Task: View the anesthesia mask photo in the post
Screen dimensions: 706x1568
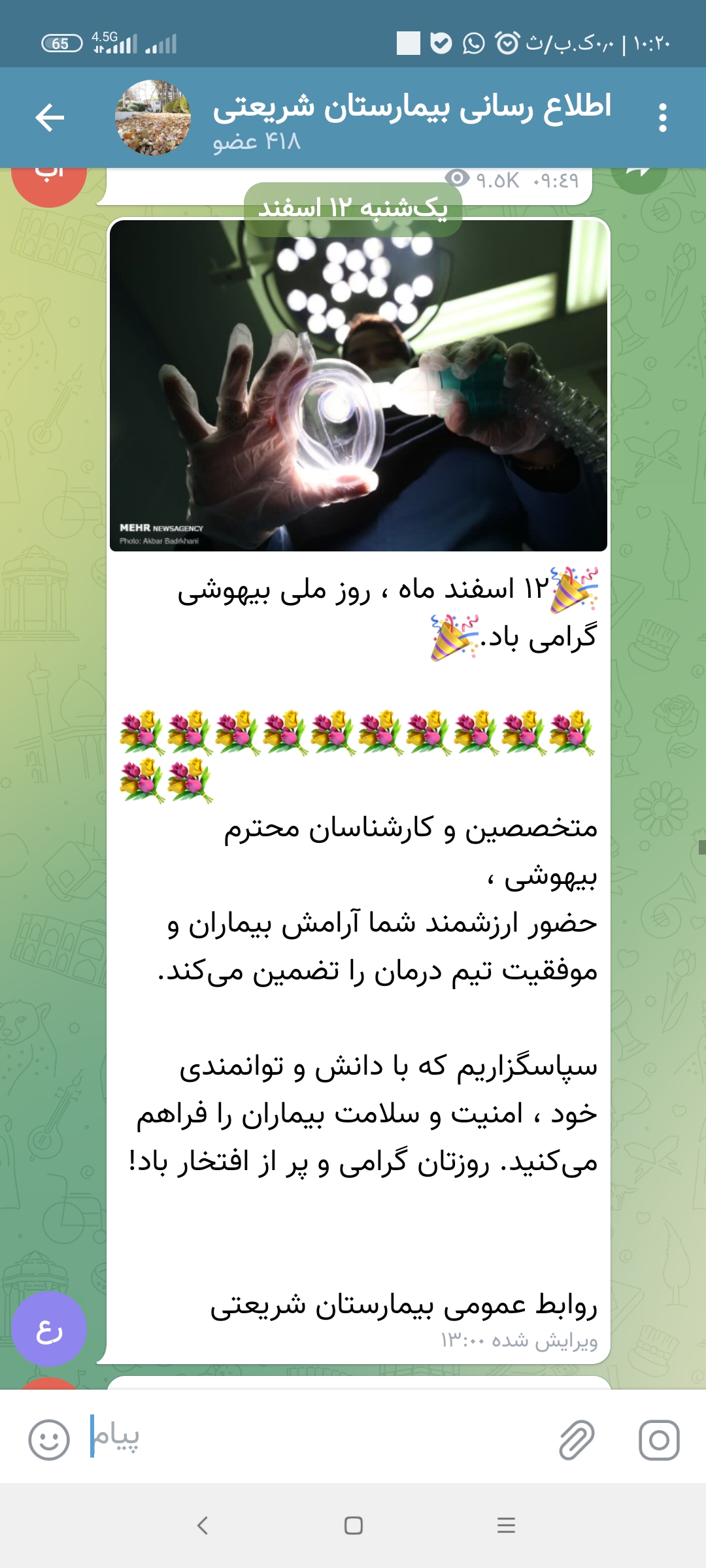Action: [x=358, y=385]
